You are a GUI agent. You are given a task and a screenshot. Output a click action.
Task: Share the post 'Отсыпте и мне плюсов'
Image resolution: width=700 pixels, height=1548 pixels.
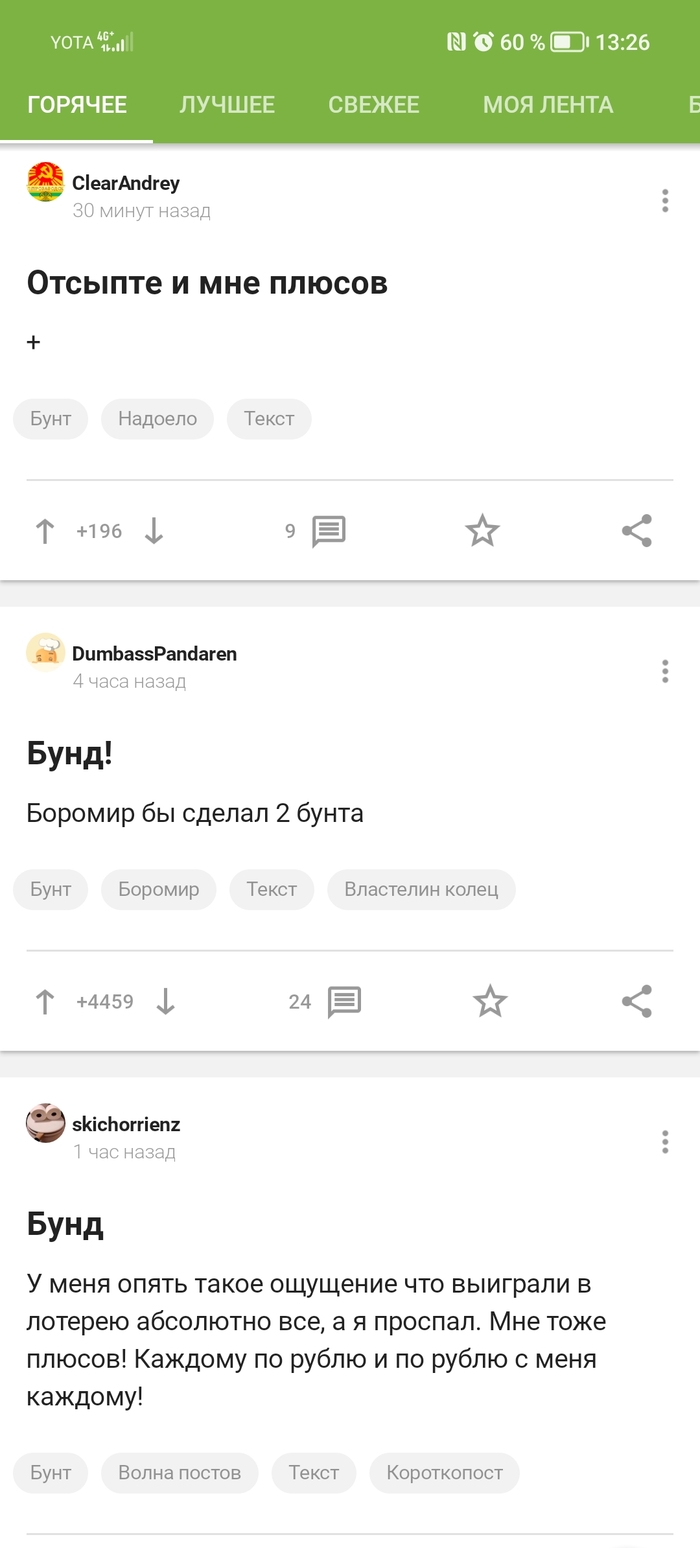[x=637, y=531]
